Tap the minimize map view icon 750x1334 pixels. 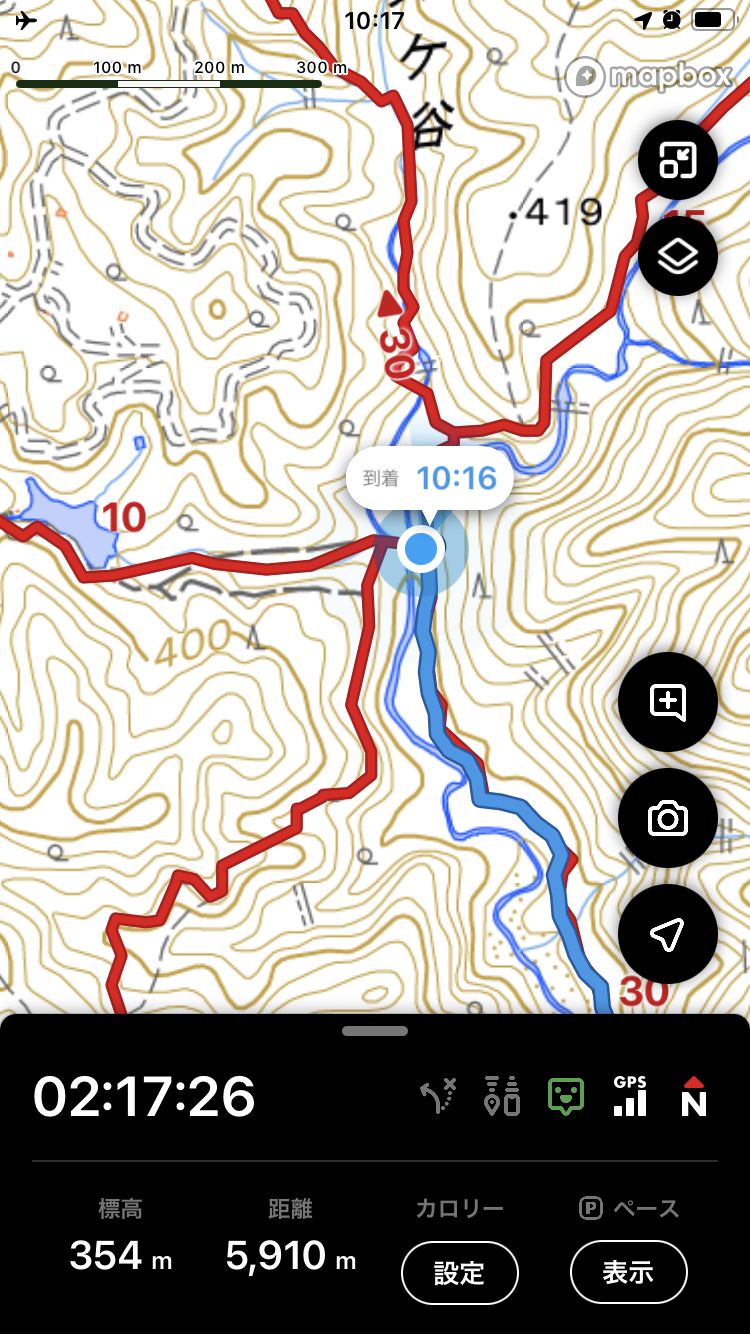click(678, 160)
